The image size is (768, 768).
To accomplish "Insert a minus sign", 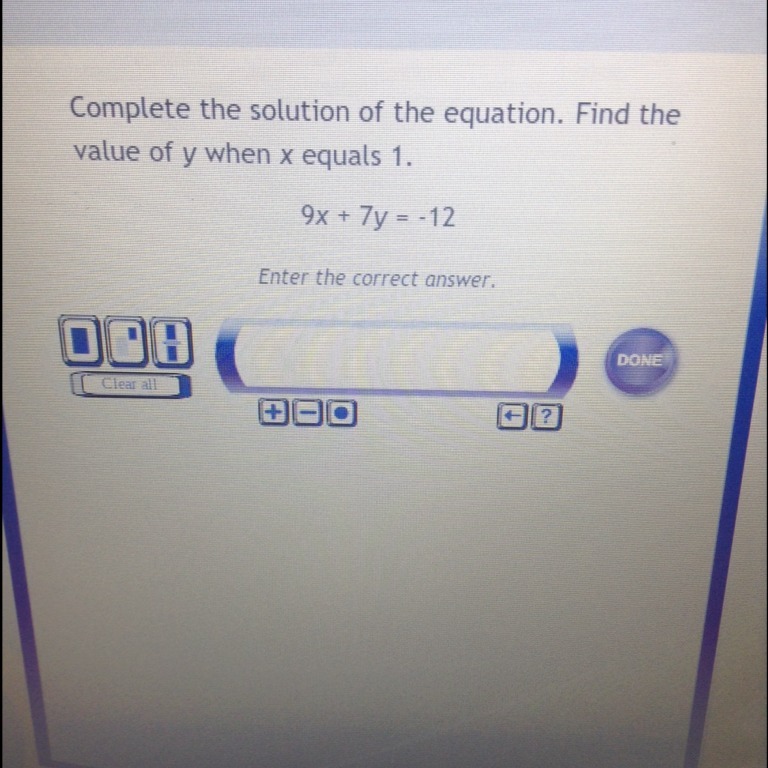I will tap(308, 412).
